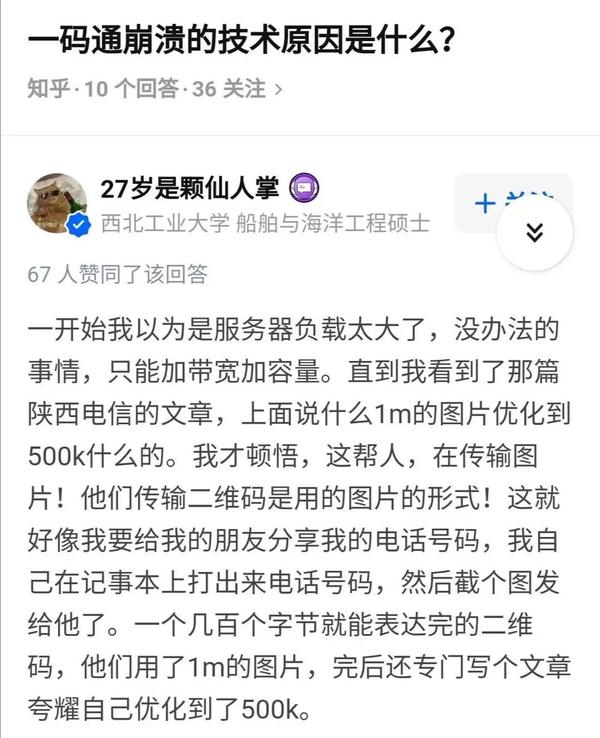Follow author 27岁是颗仙人掌
600x738 pixels.
click(487, 203)
